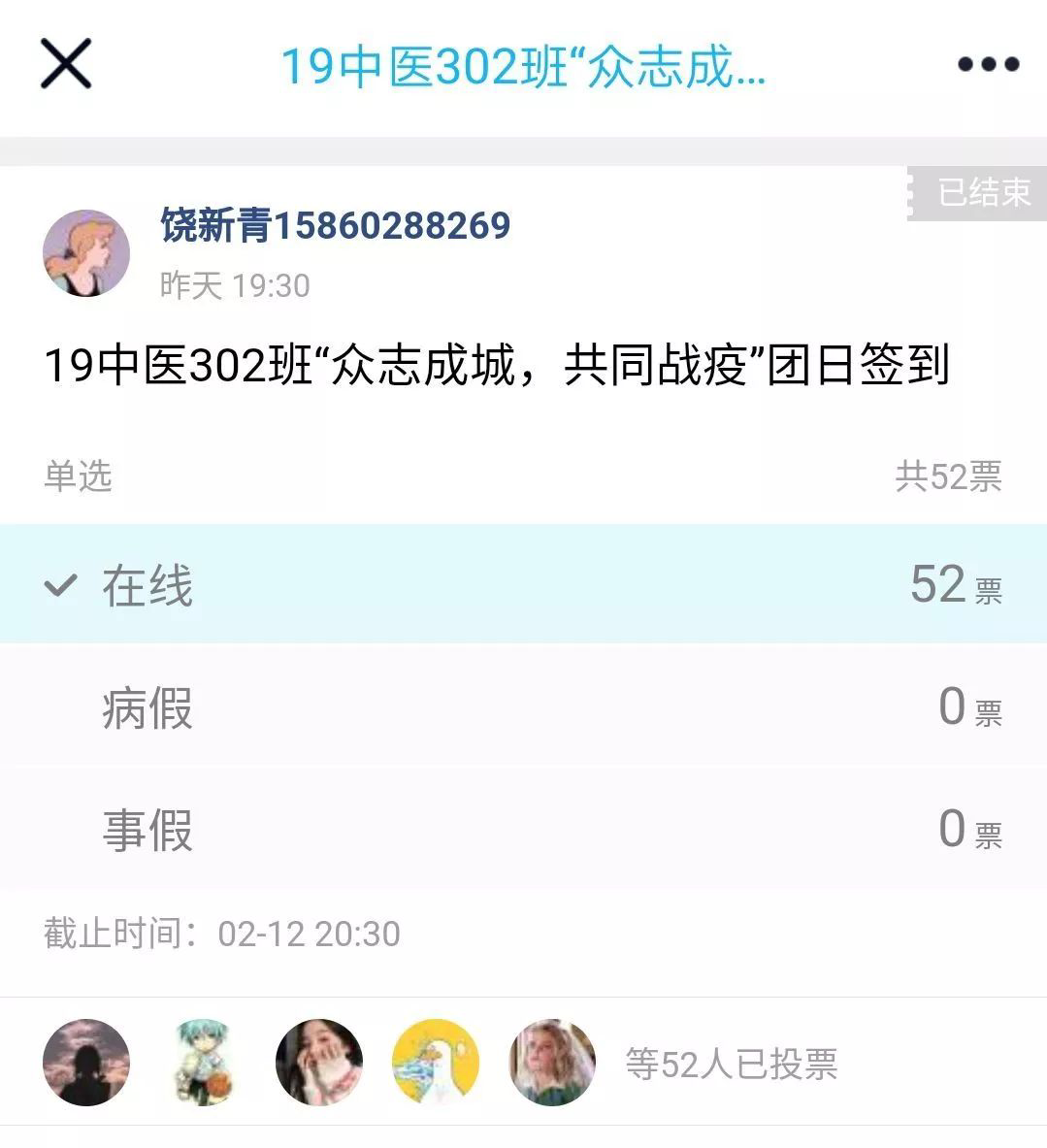Tap poster name 饶新青15860288269

(336, 225)
